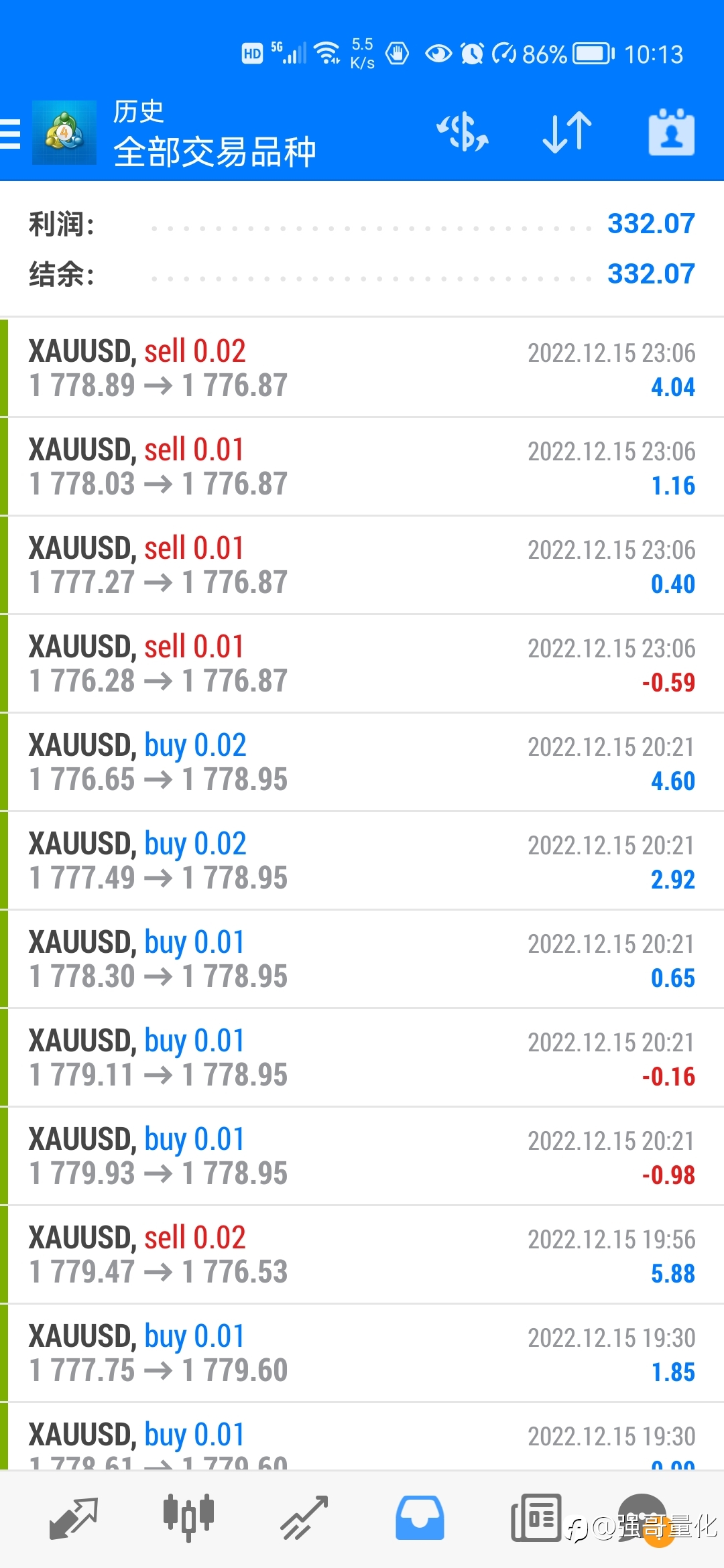Open buy 0.01 trade with 1.85 profit

point(362,1353)
